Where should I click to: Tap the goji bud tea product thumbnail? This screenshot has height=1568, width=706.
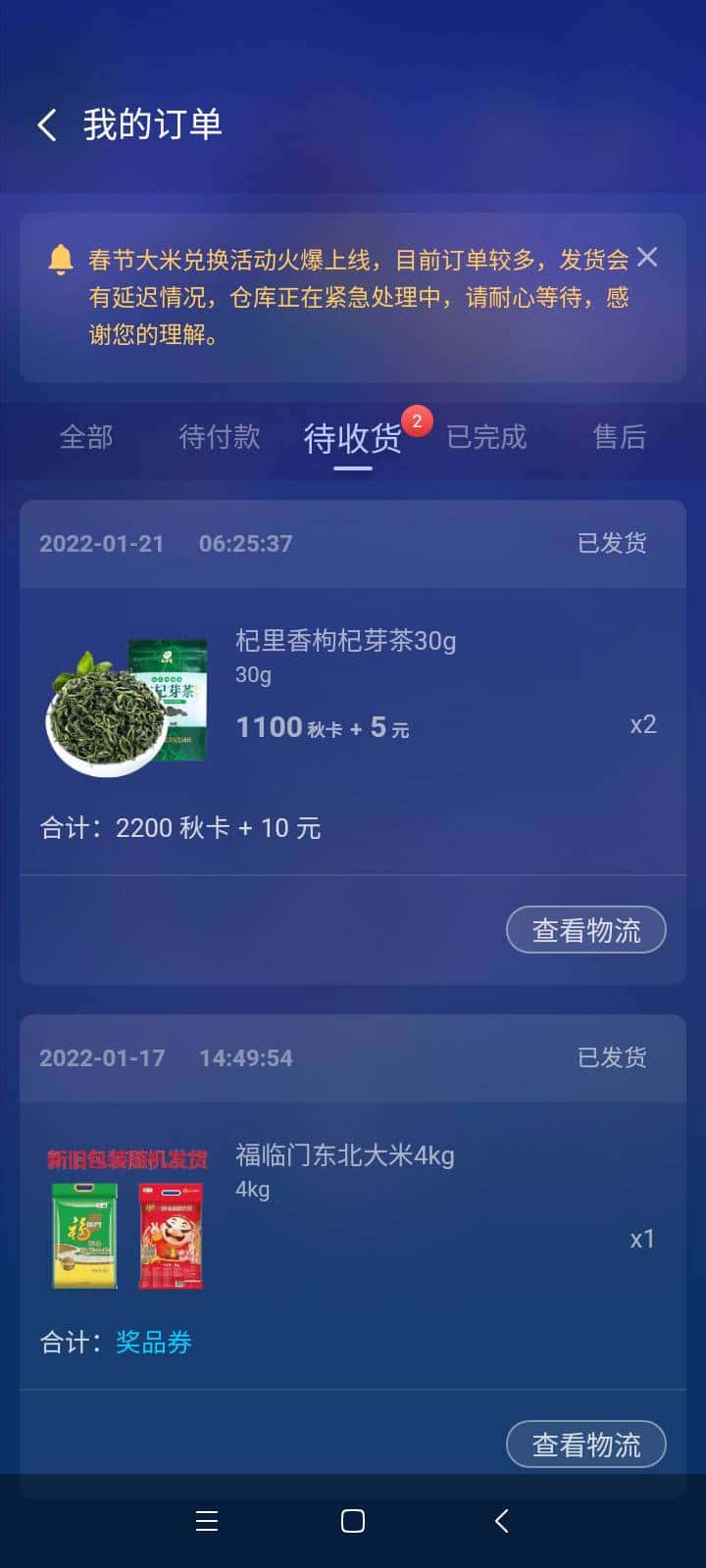coord(126,699)
